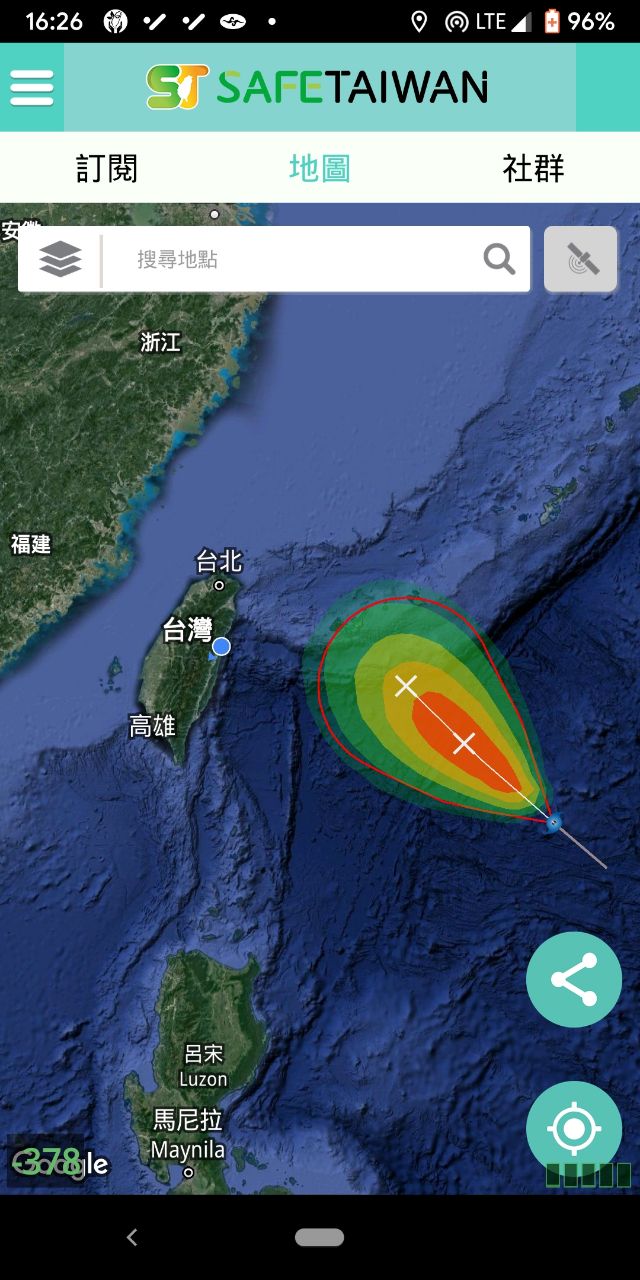Tap the 搜尋地點 search field

pyautogui.click(x=300, y=260)
